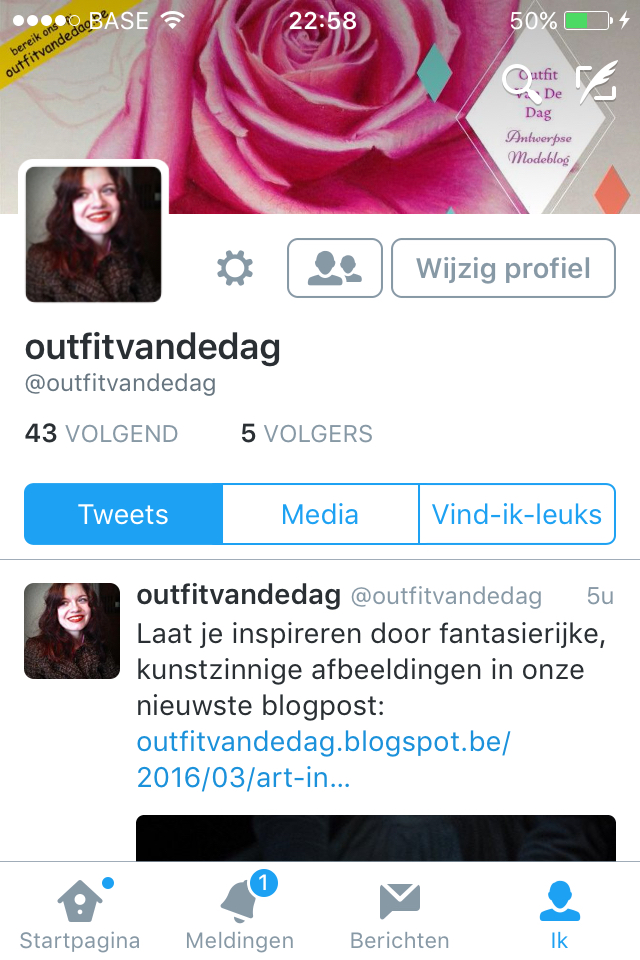Open the settings gear
Image resolution: width=640 pixels, height=960 pixels.
coord(235,268)
